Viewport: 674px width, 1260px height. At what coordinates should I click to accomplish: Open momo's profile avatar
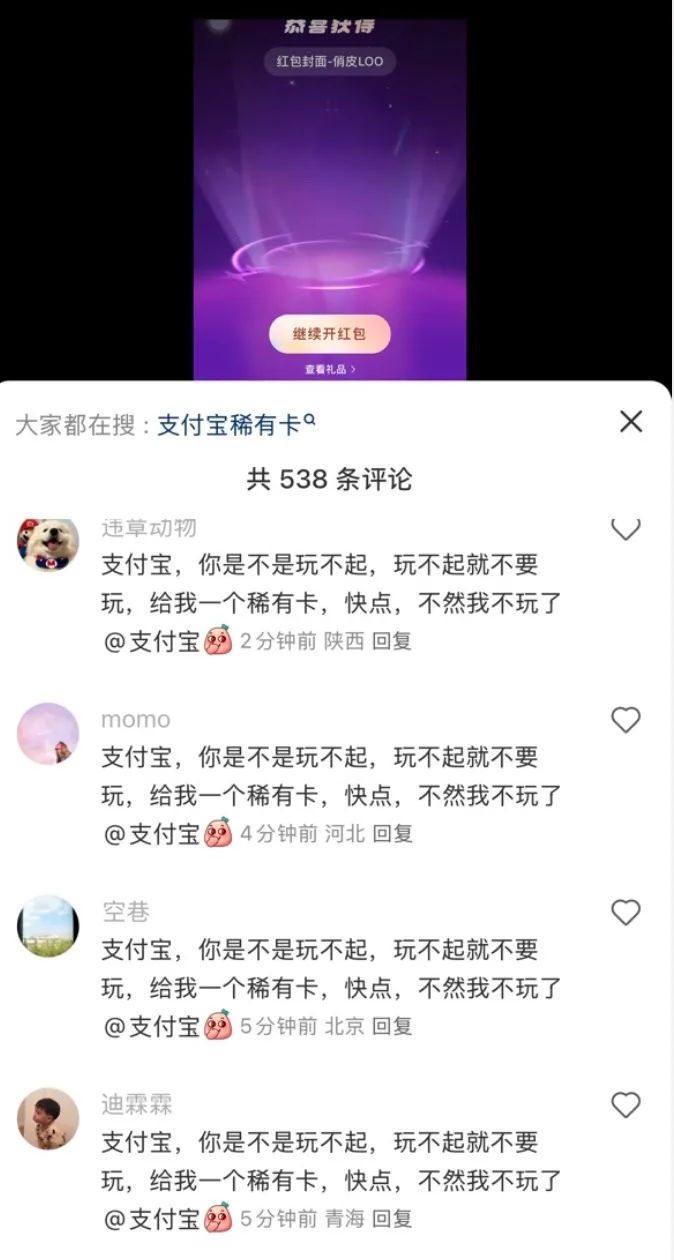[x=48, y=734]
